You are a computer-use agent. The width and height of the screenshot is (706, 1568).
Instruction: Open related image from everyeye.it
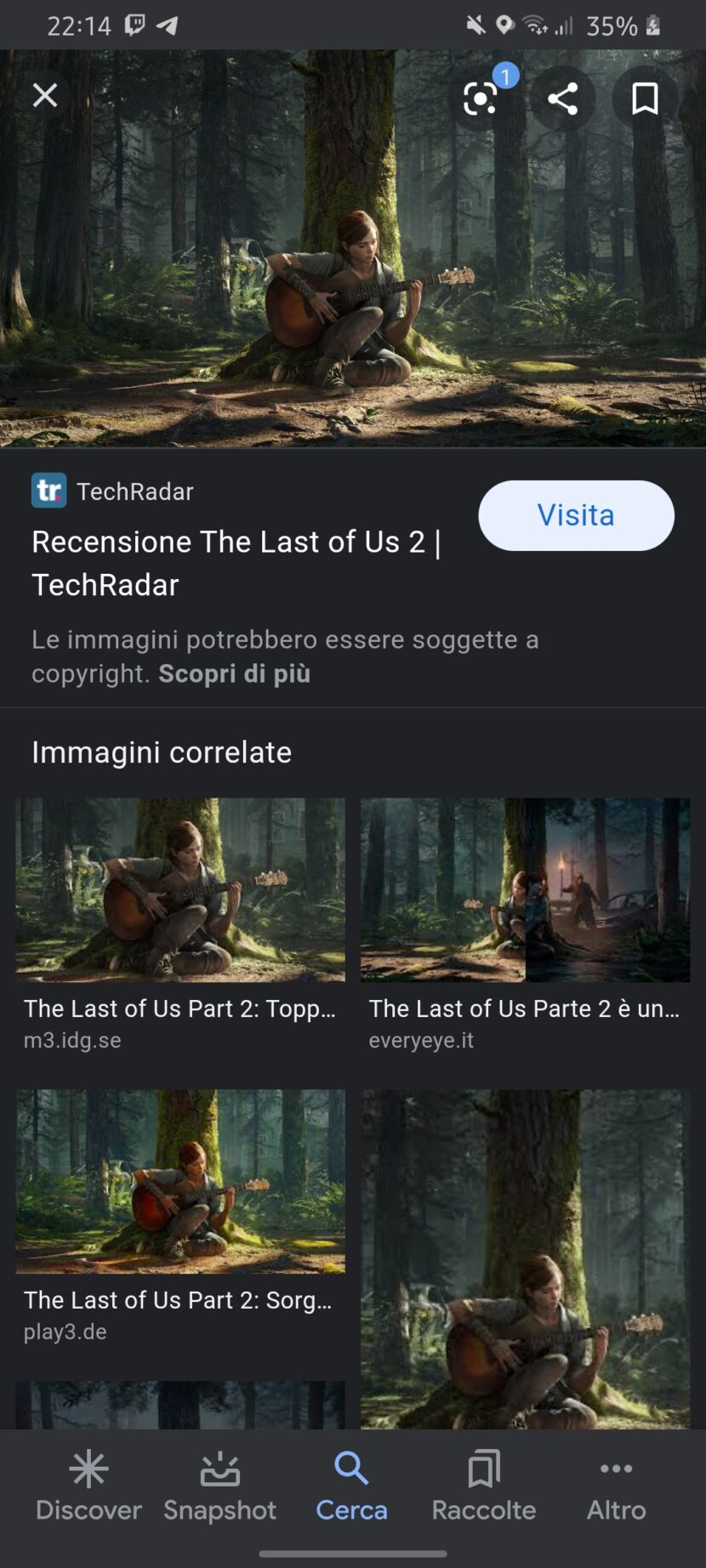tap(525, 889)
